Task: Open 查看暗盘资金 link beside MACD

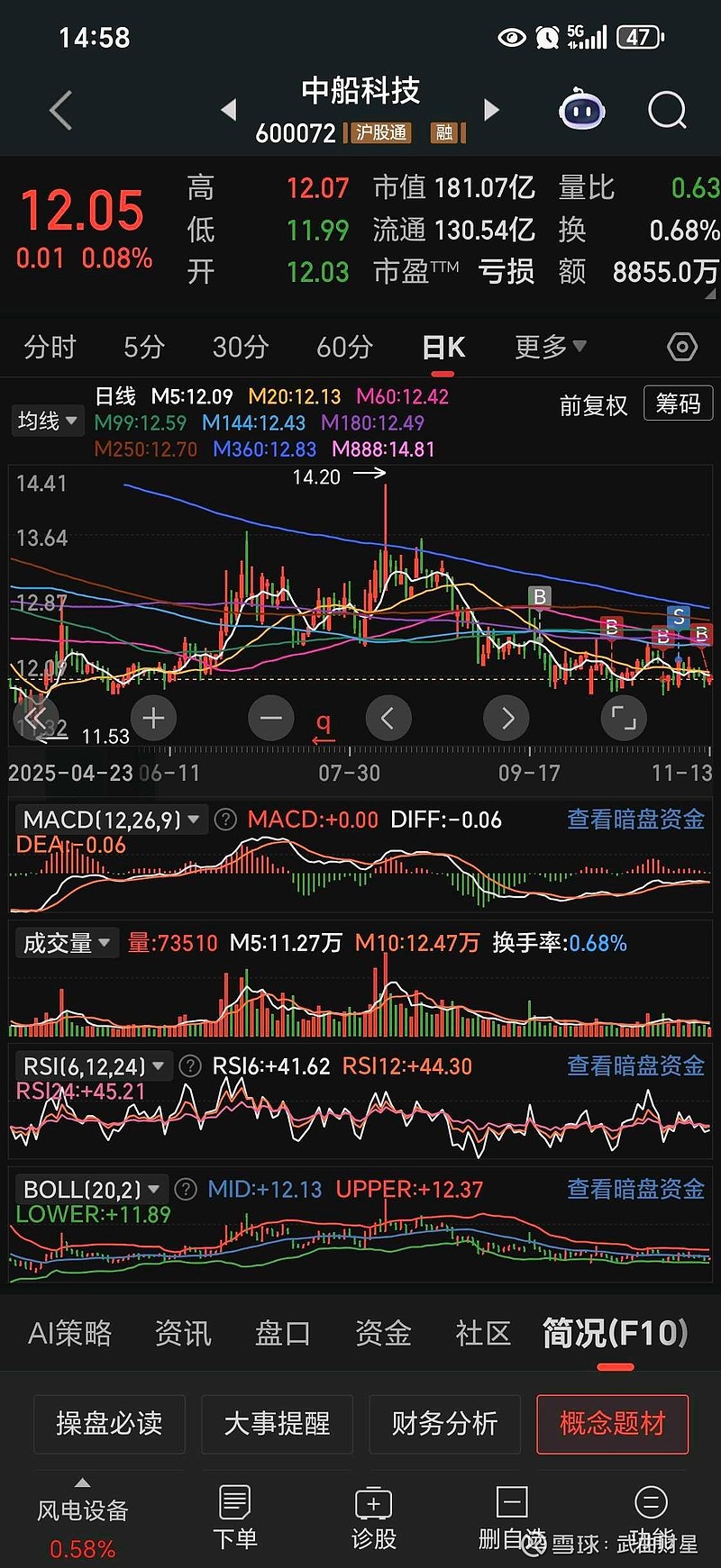Action: [x=635, y=819]
